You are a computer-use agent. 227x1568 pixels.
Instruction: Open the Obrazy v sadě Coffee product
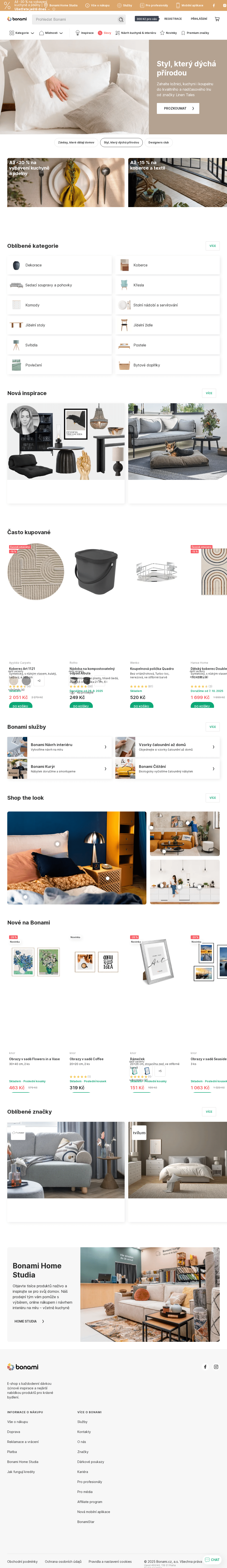[x=86, y=1059]
